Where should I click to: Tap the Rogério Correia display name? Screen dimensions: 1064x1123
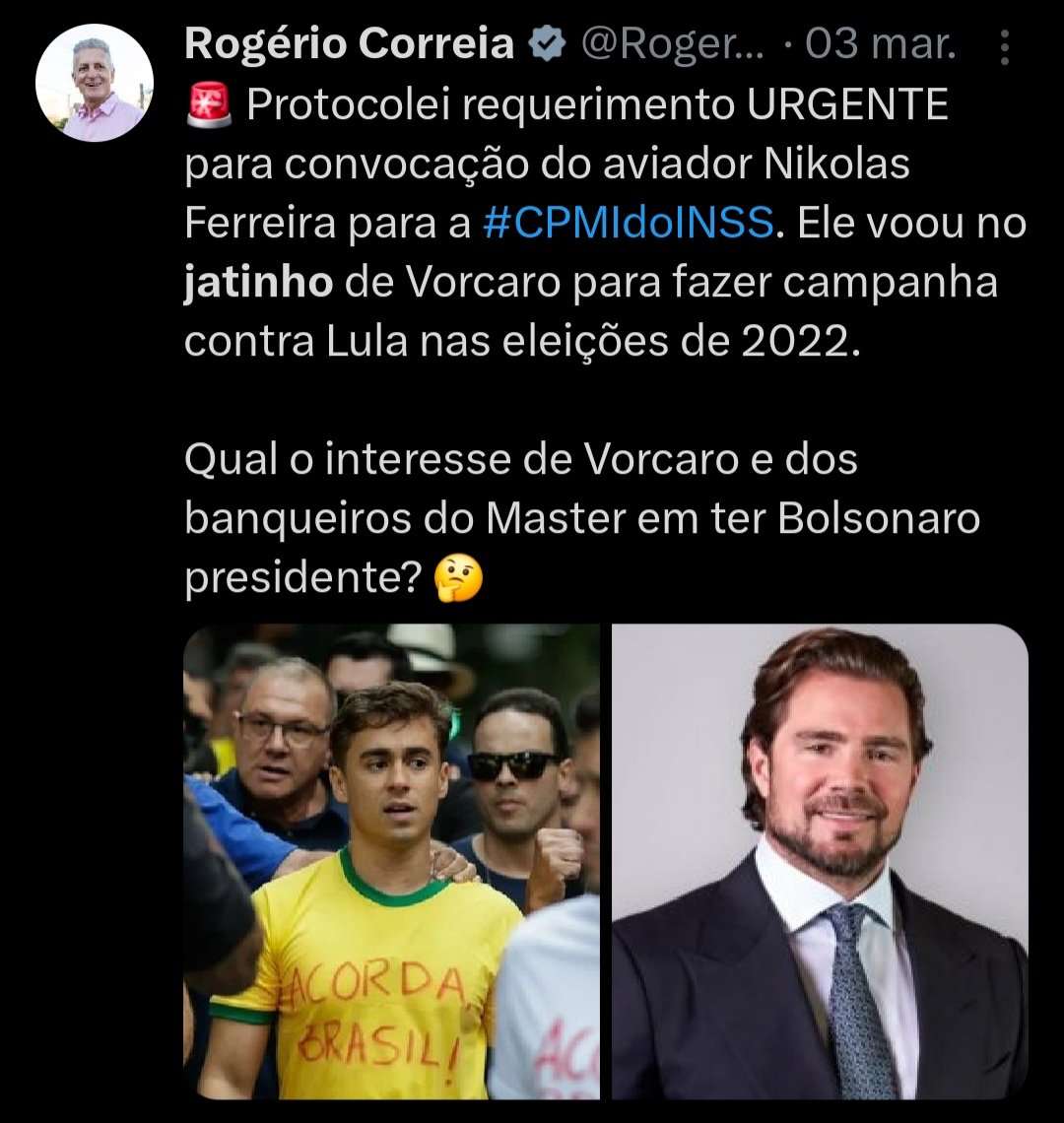pos(350,44)
